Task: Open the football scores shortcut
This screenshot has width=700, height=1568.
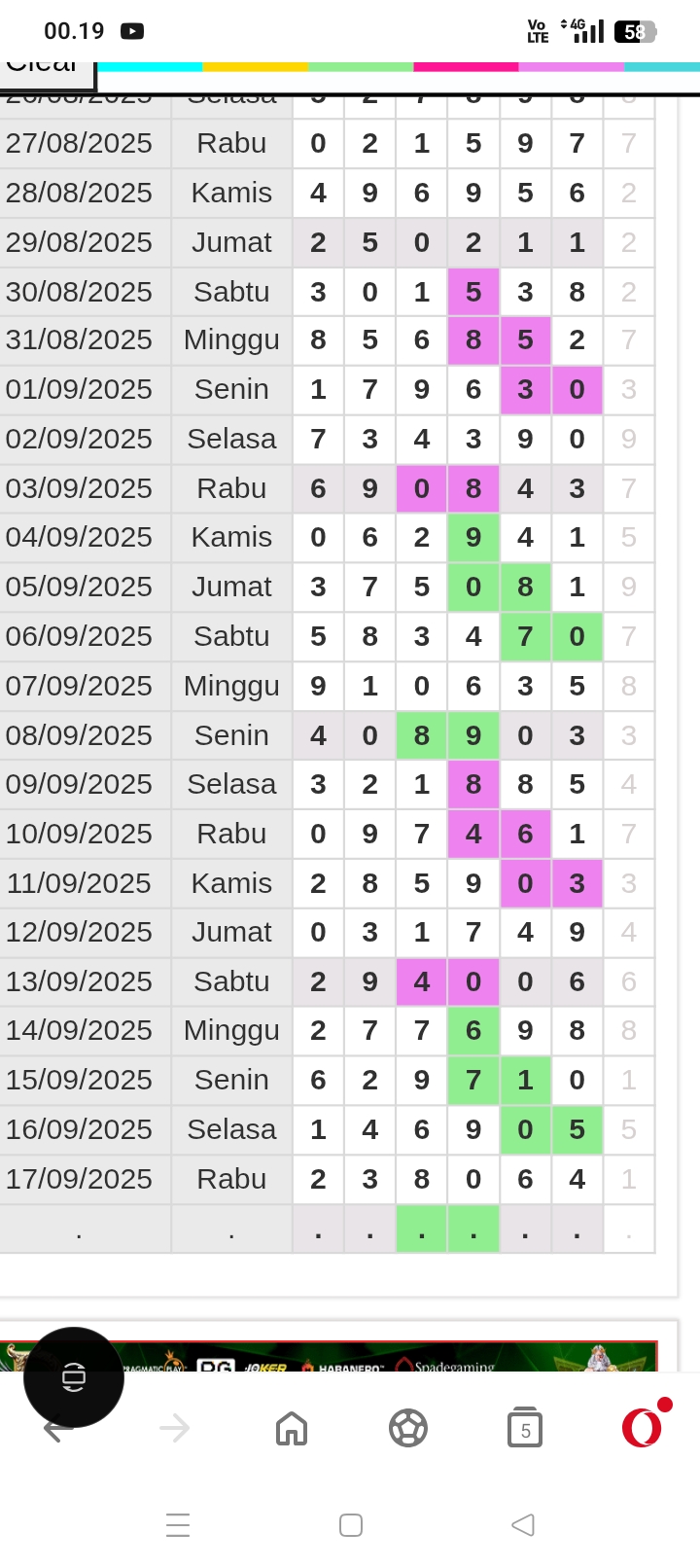Action: pos(408,1429)
